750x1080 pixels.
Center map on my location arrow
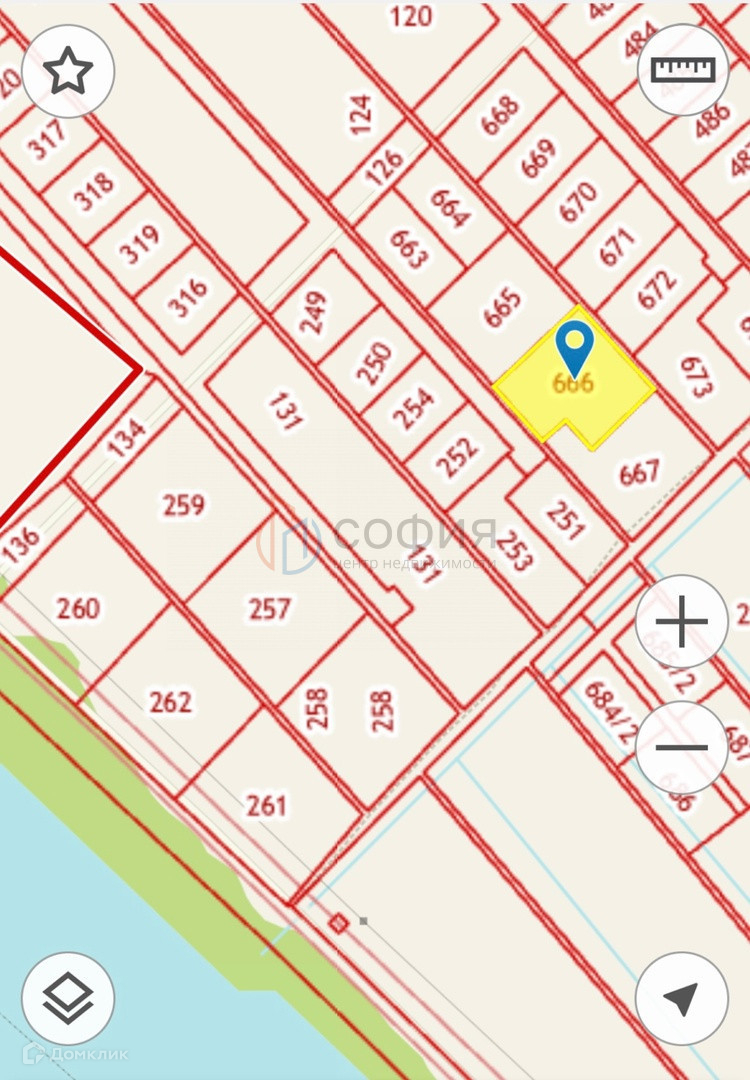click(x=682, y=998)
